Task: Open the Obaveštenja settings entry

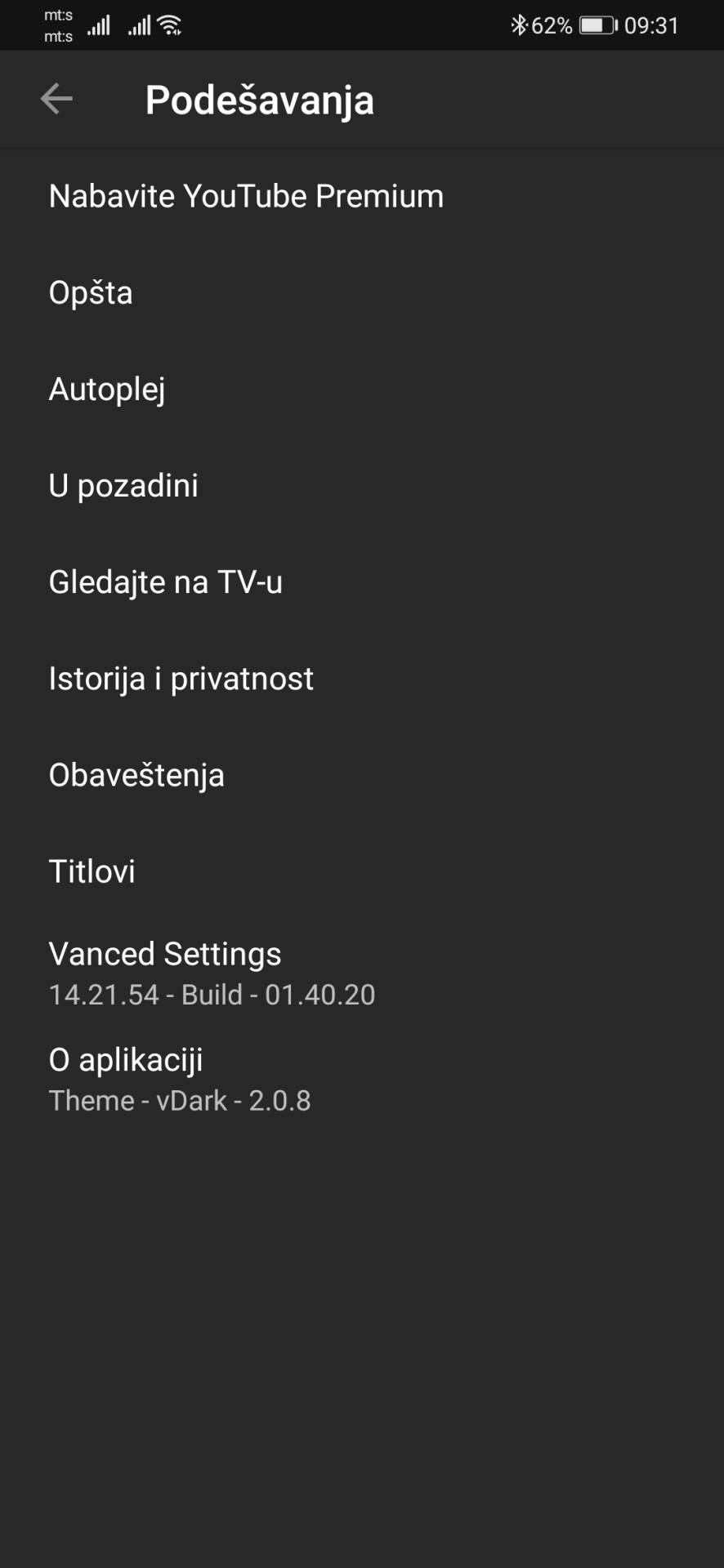Action: [136, 774]
